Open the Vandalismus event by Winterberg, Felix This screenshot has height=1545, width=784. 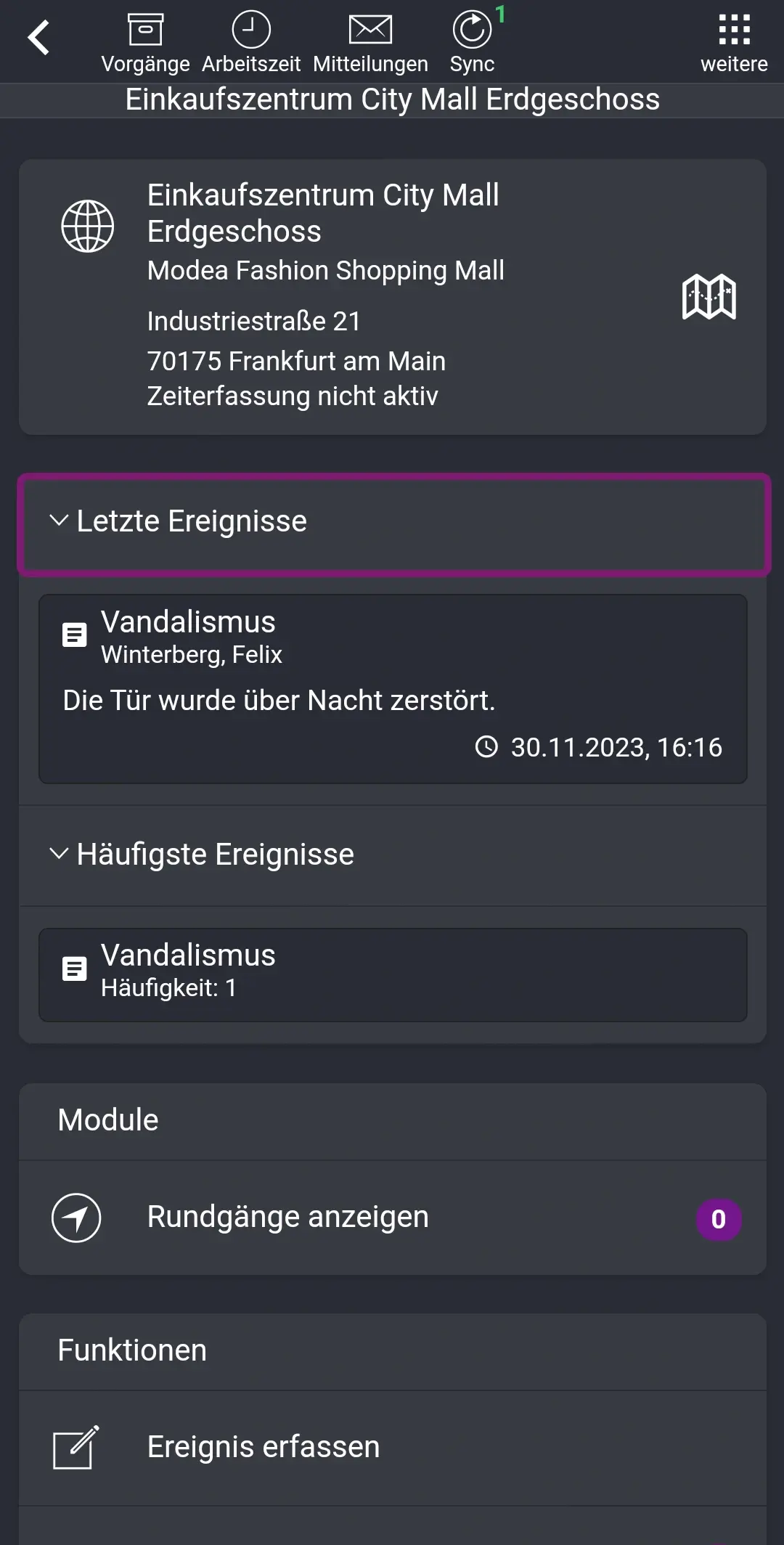(x=392, y=686)
